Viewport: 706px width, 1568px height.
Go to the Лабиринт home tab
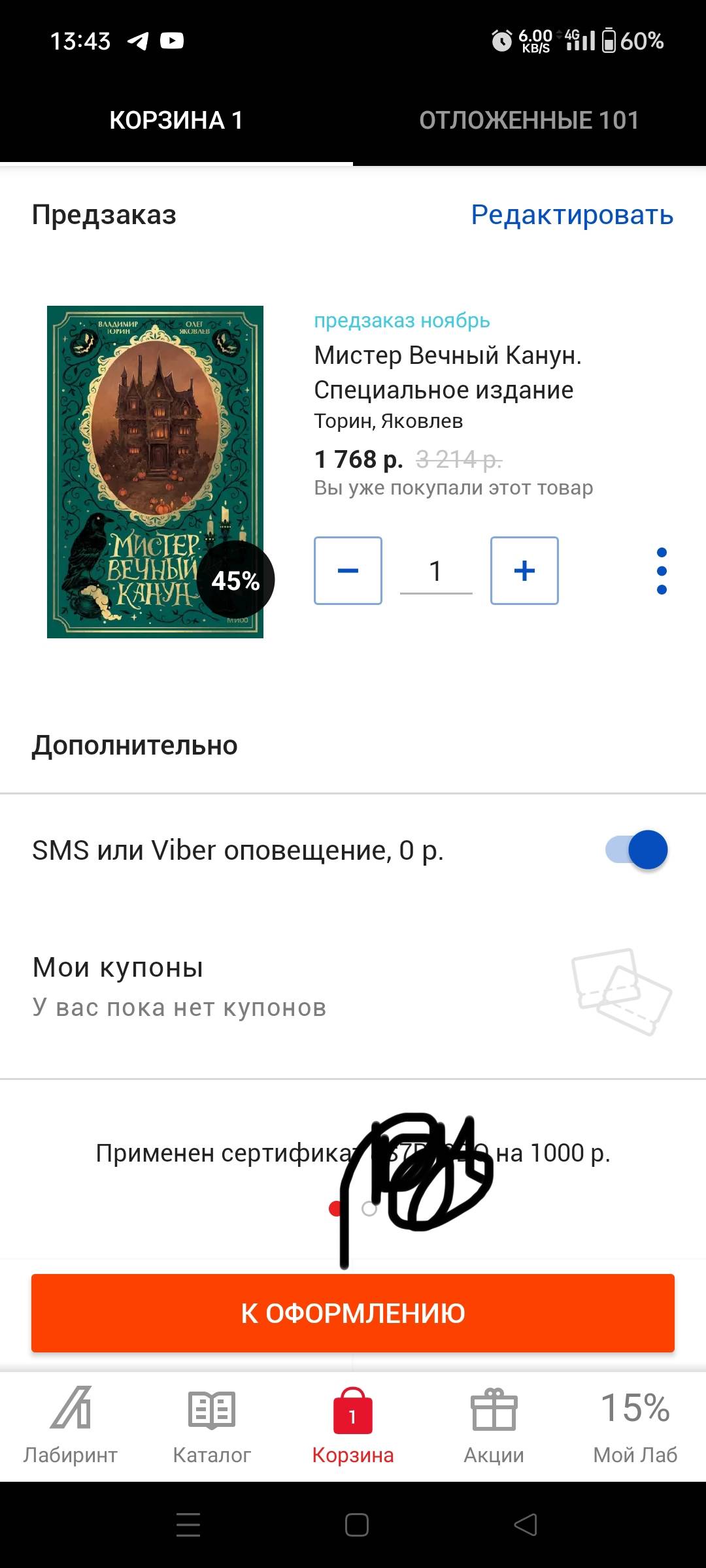71,1426
